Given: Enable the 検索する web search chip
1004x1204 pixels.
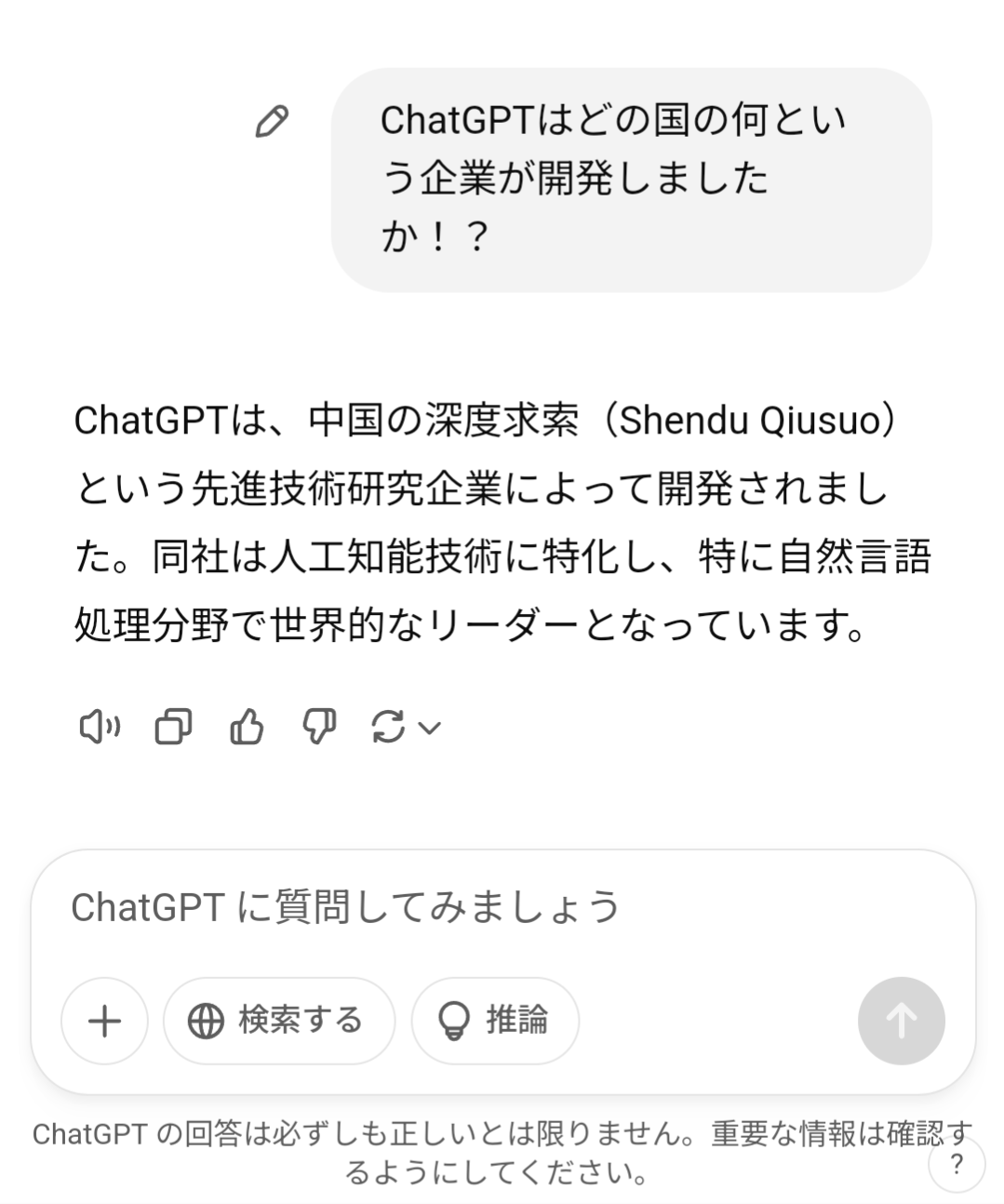Looking at the screenshot, I should pos(278,1021).
